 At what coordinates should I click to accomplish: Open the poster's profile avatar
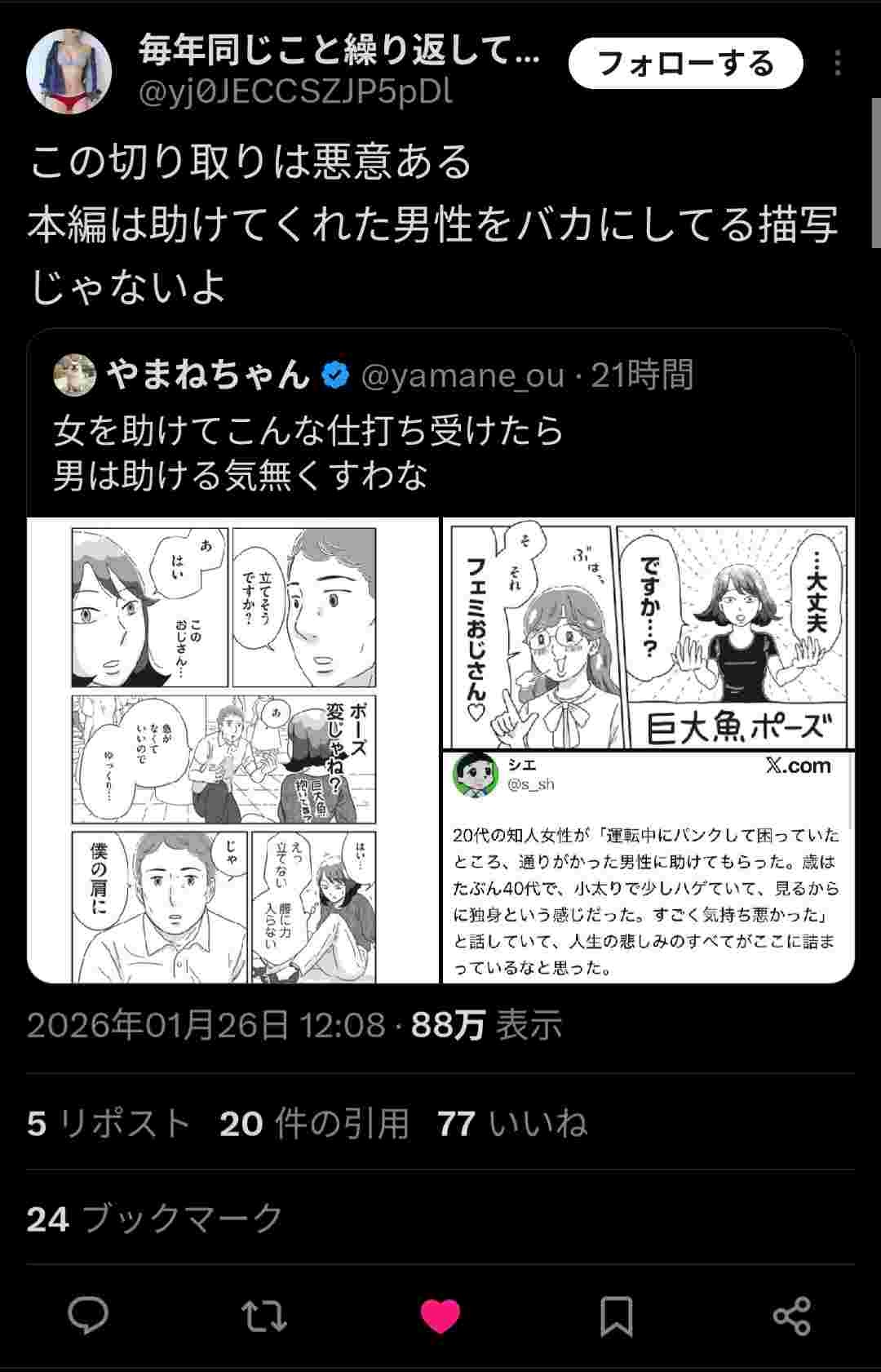click(69, 72)
